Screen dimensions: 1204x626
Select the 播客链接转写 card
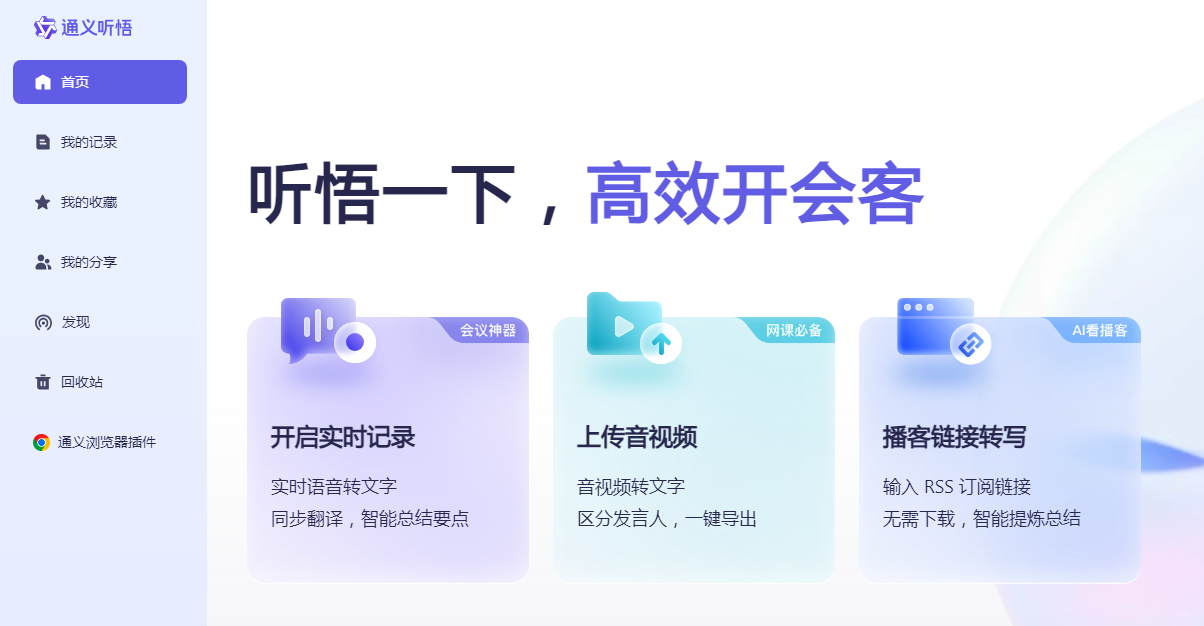[x=999, y=450]
